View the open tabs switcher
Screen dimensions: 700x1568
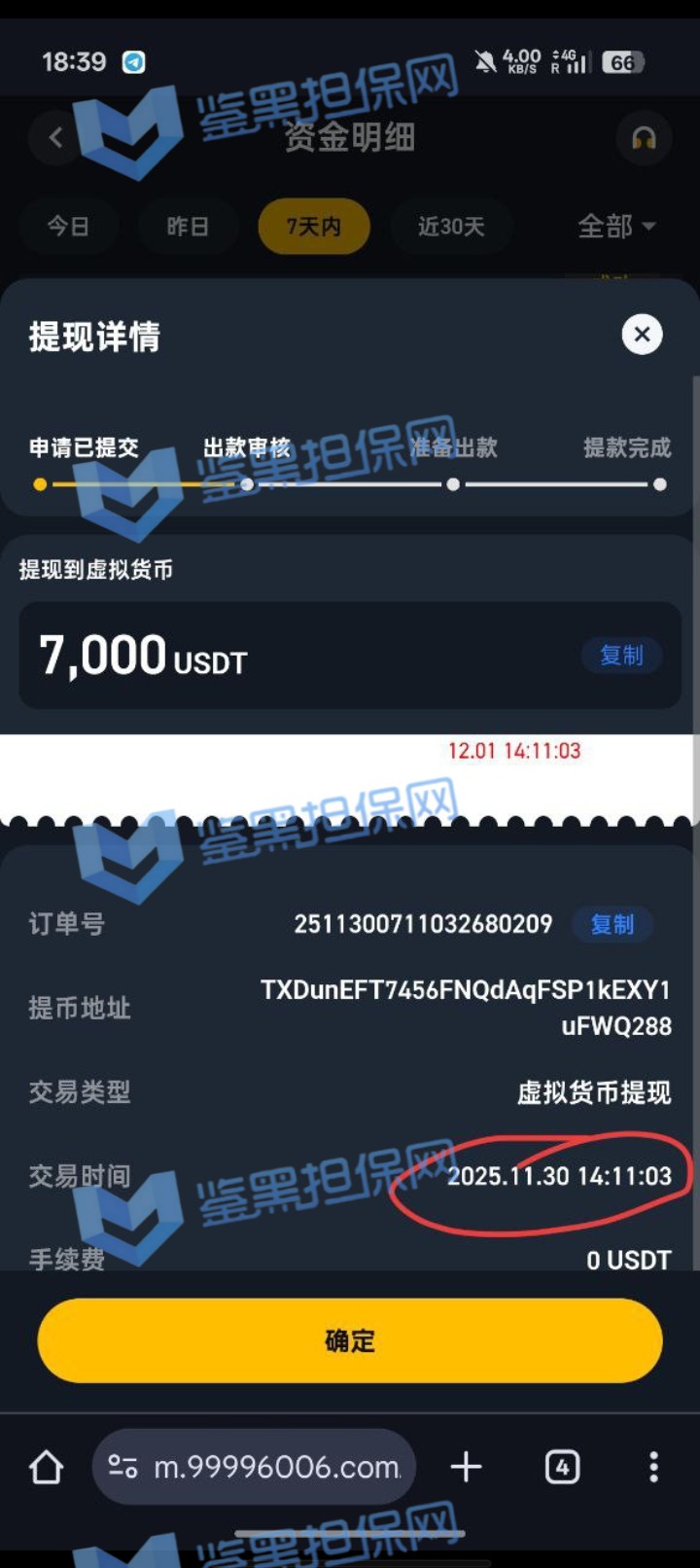[562, 1467]
